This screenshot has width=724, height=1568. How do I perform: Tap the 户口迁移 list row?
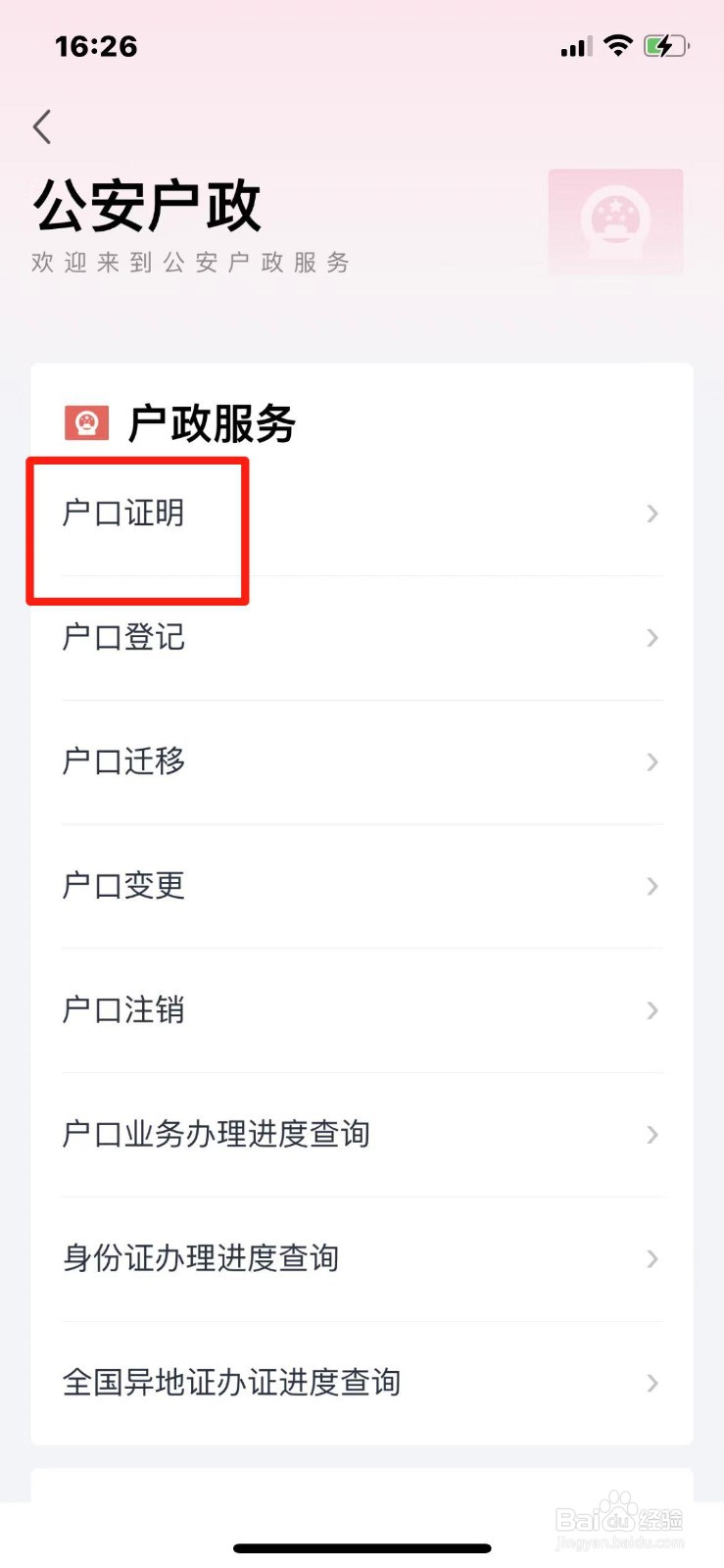coord(121,762)
